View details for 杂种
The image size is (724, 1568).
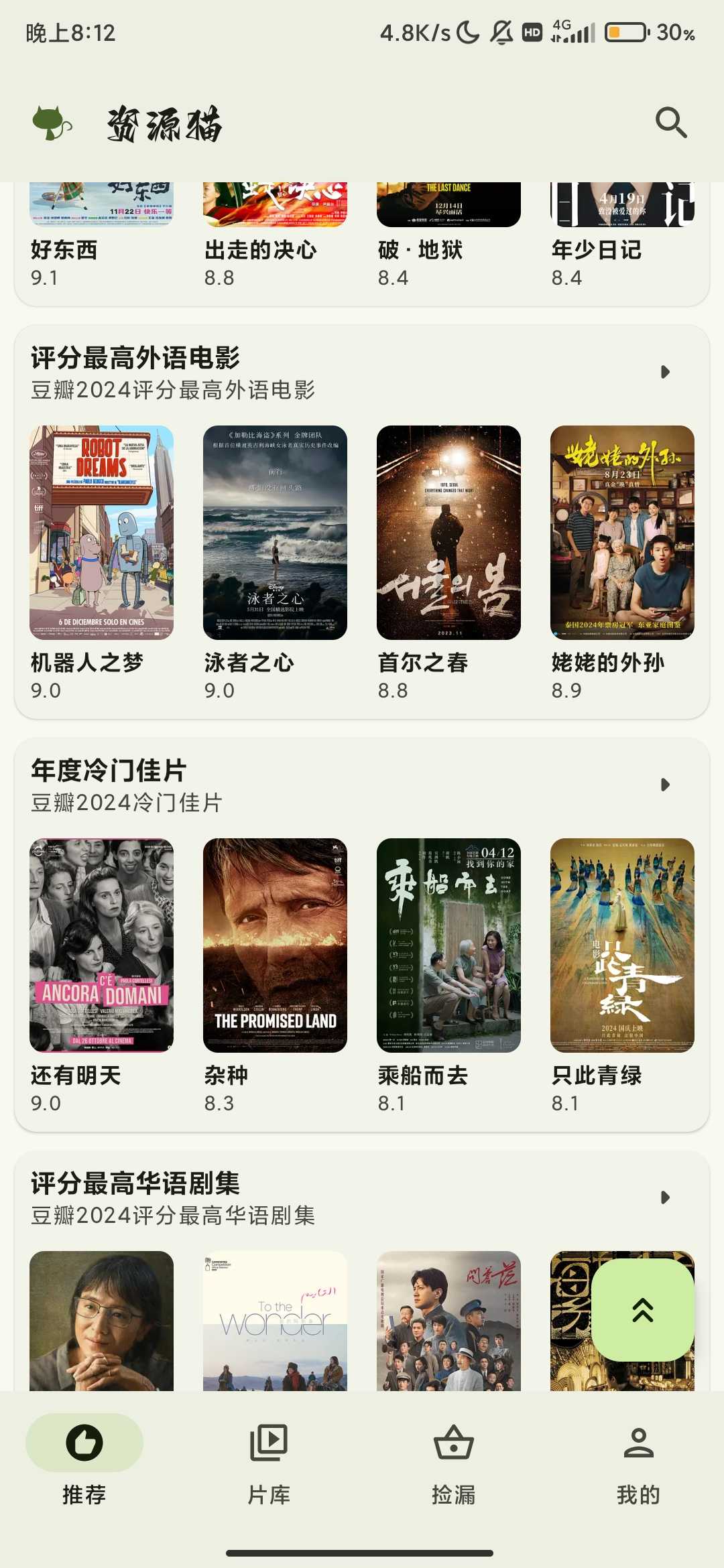(275, 945)
